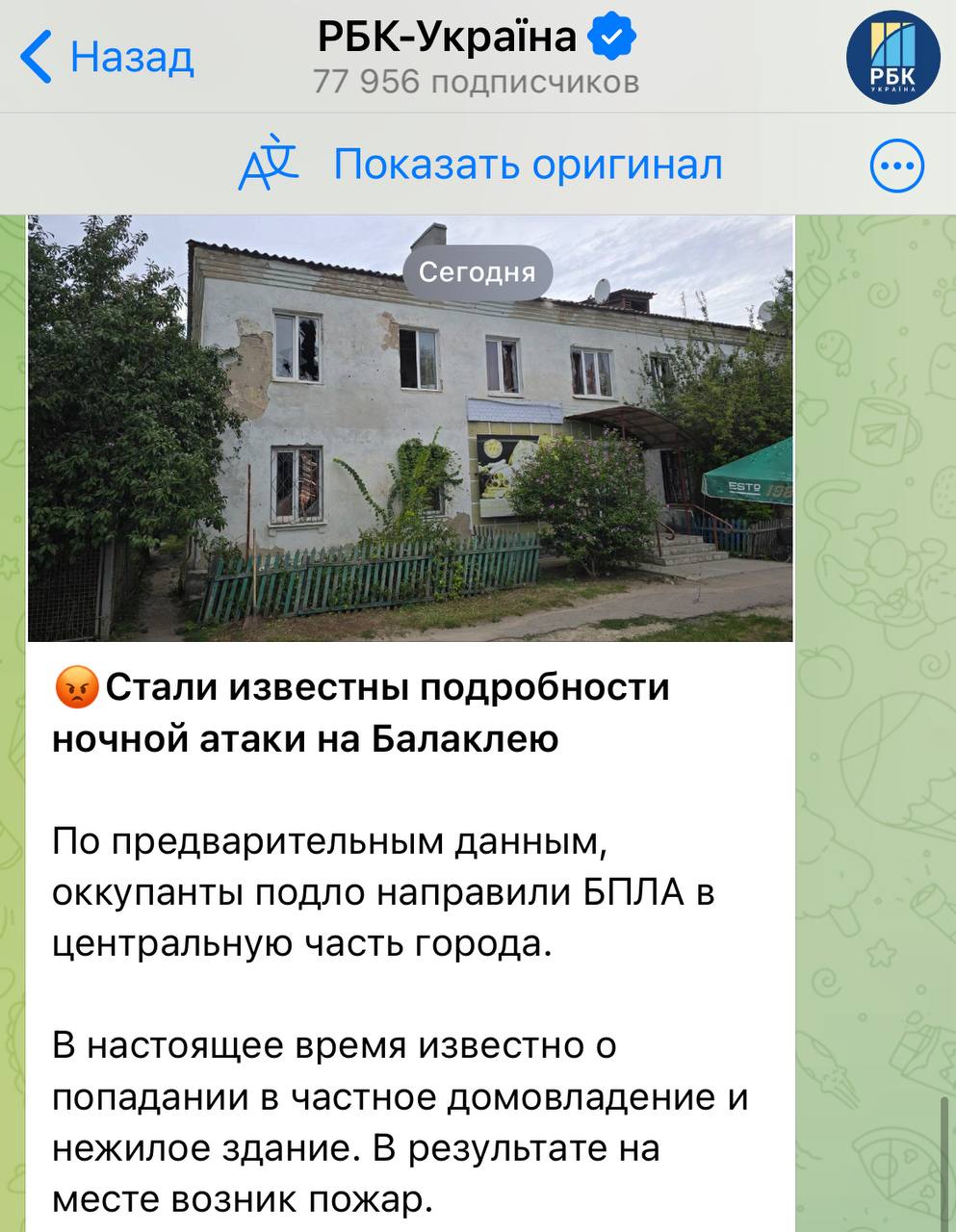
Task: Open the РБК-Україна channel info header
Action: coord(476,58)
